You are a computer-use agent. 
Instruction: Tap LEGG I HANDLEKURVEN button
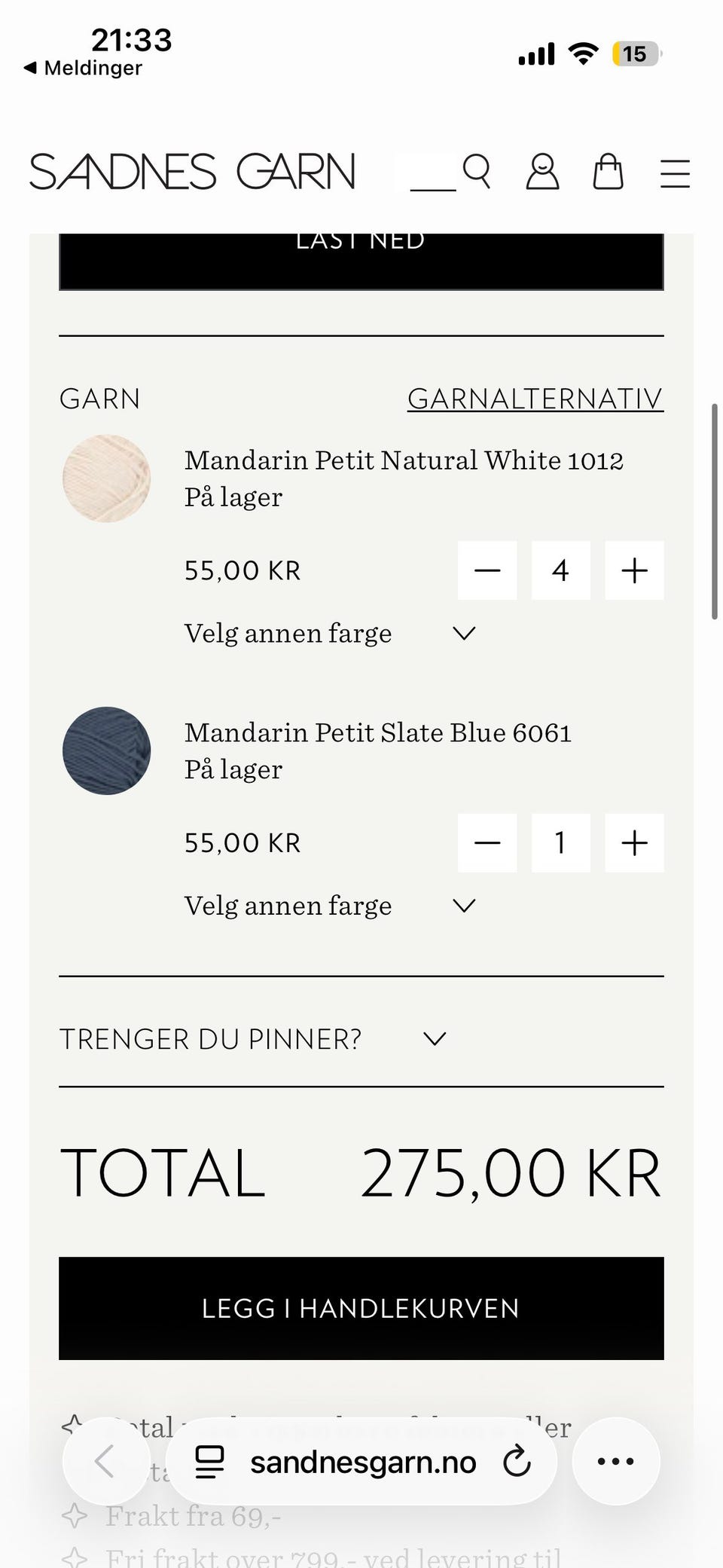pos(361,1308)
